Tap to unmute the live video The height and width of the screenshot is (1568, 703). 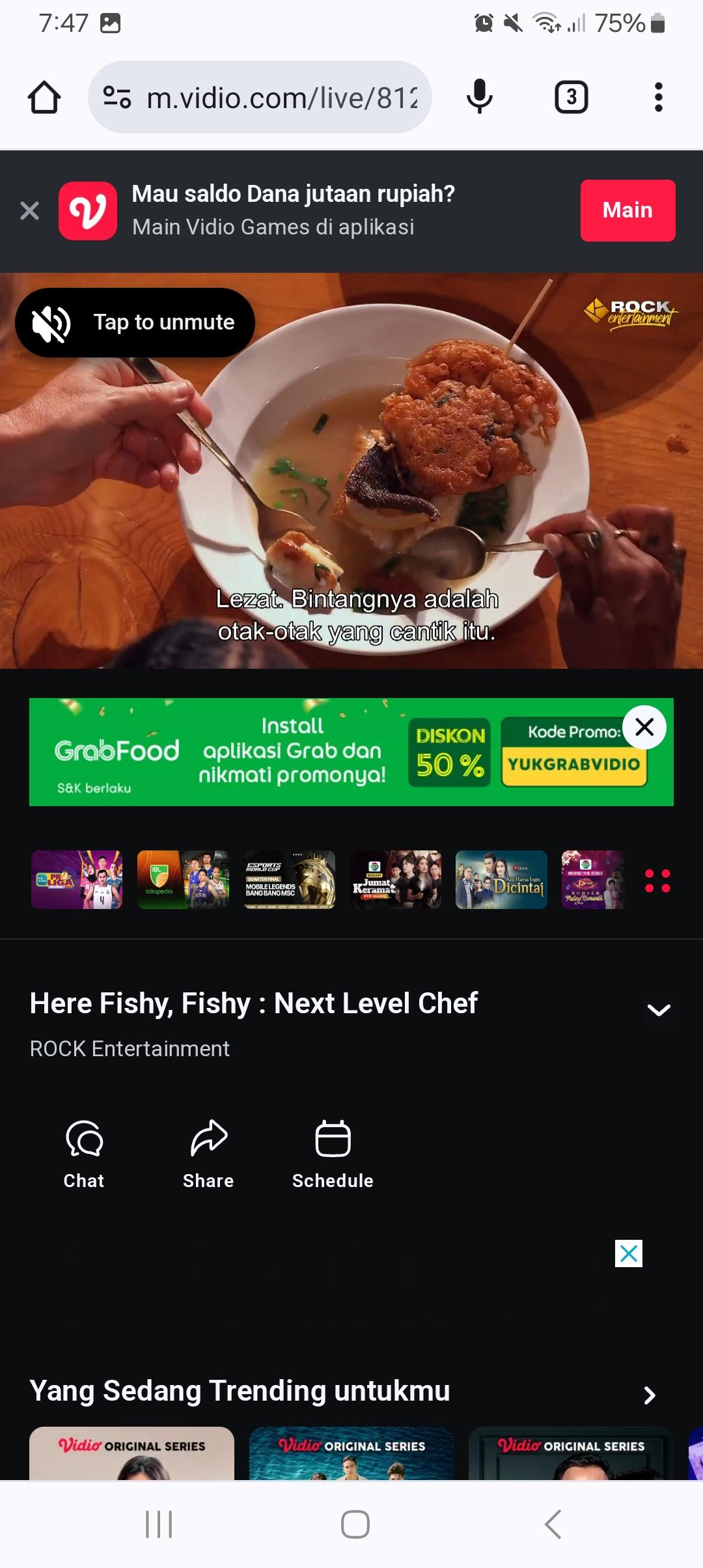point(135,322)
